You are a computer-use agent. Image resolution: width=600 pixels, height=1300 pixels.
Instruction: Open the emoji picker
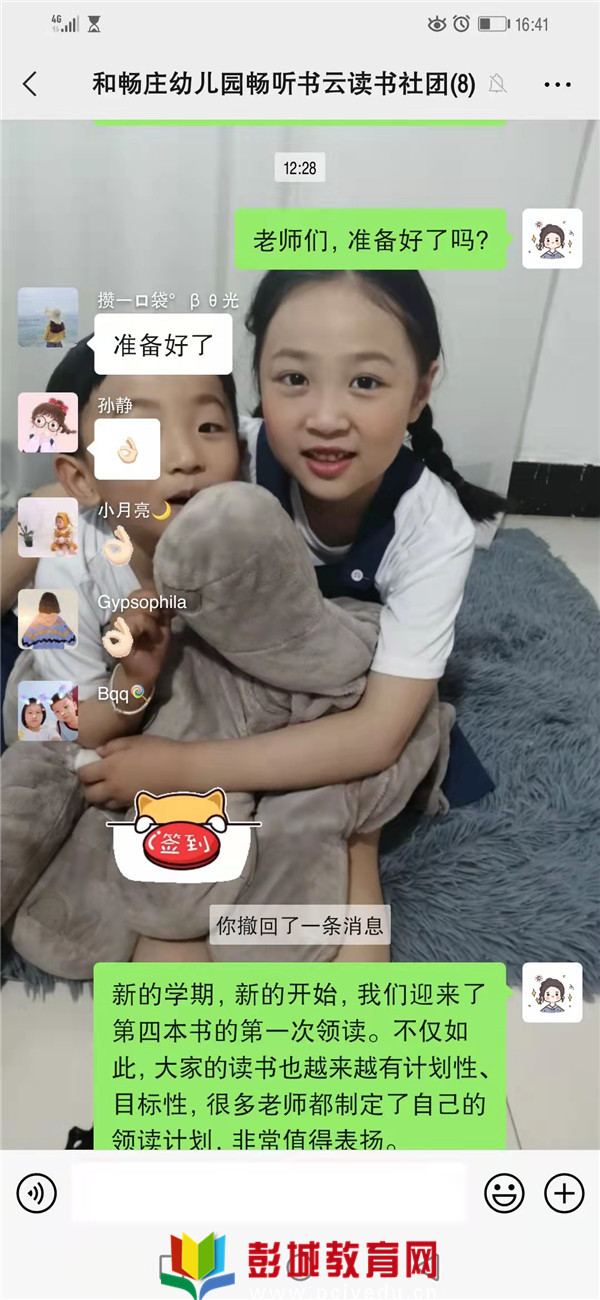[504, 1192]
